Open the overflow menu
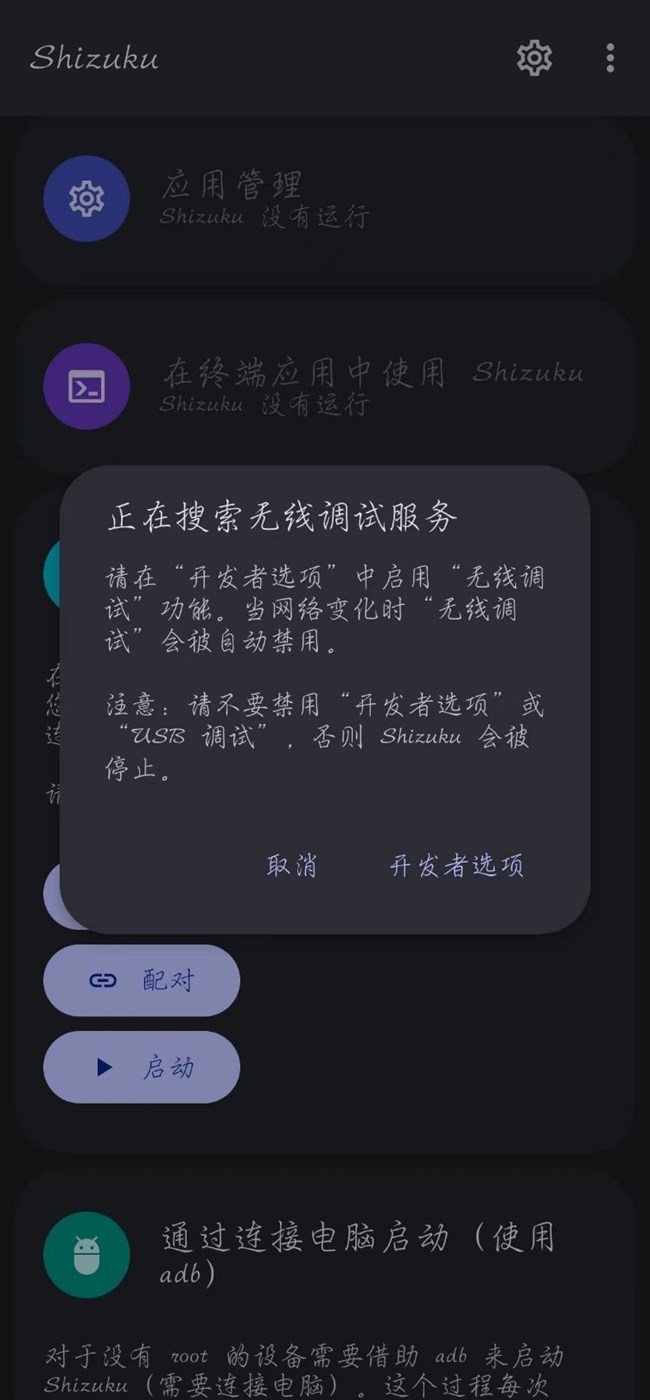This screenshot has height=1400, width=650. coord(610,58)
